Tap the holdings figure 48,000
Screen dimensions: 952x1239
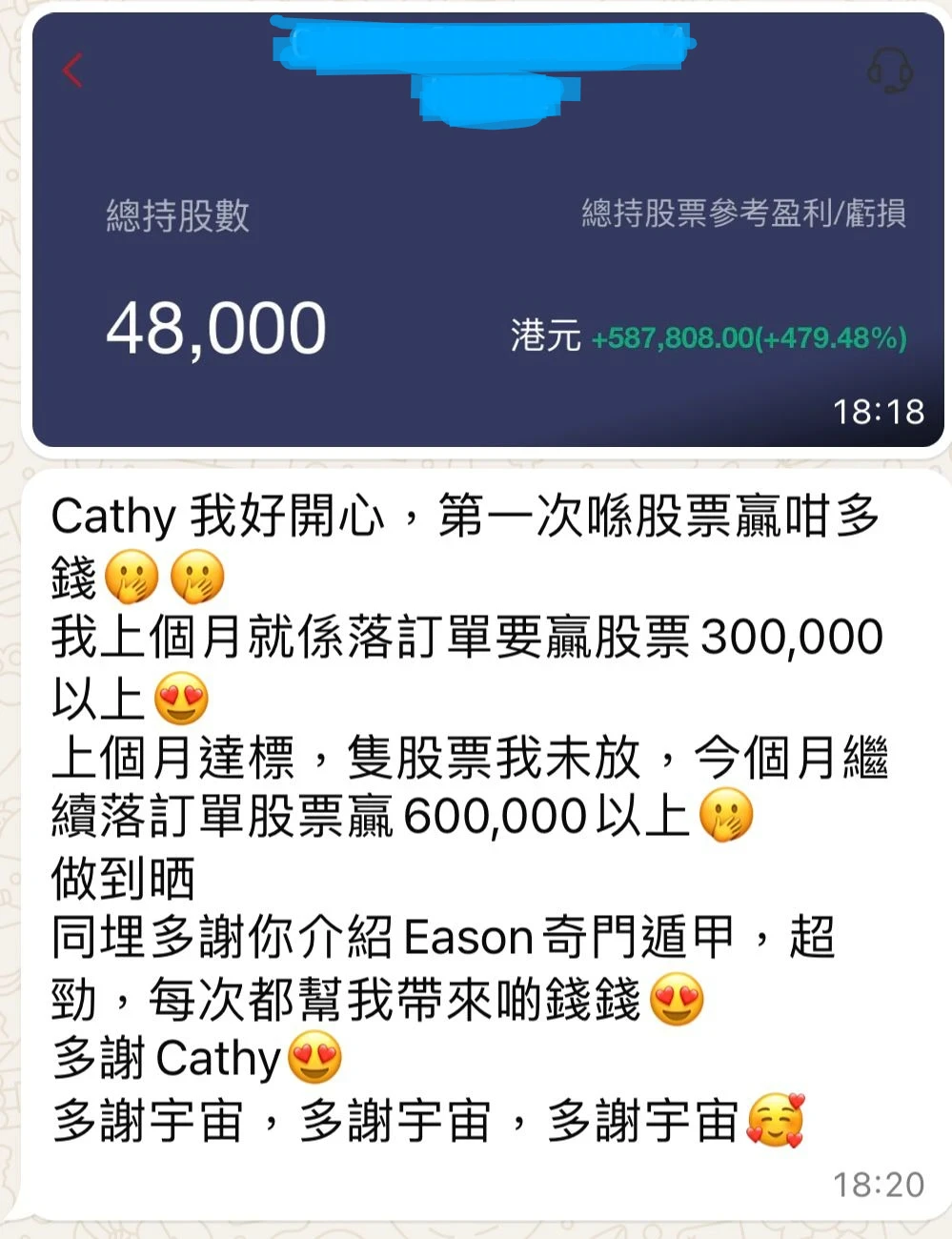click(x=217, y=329)
